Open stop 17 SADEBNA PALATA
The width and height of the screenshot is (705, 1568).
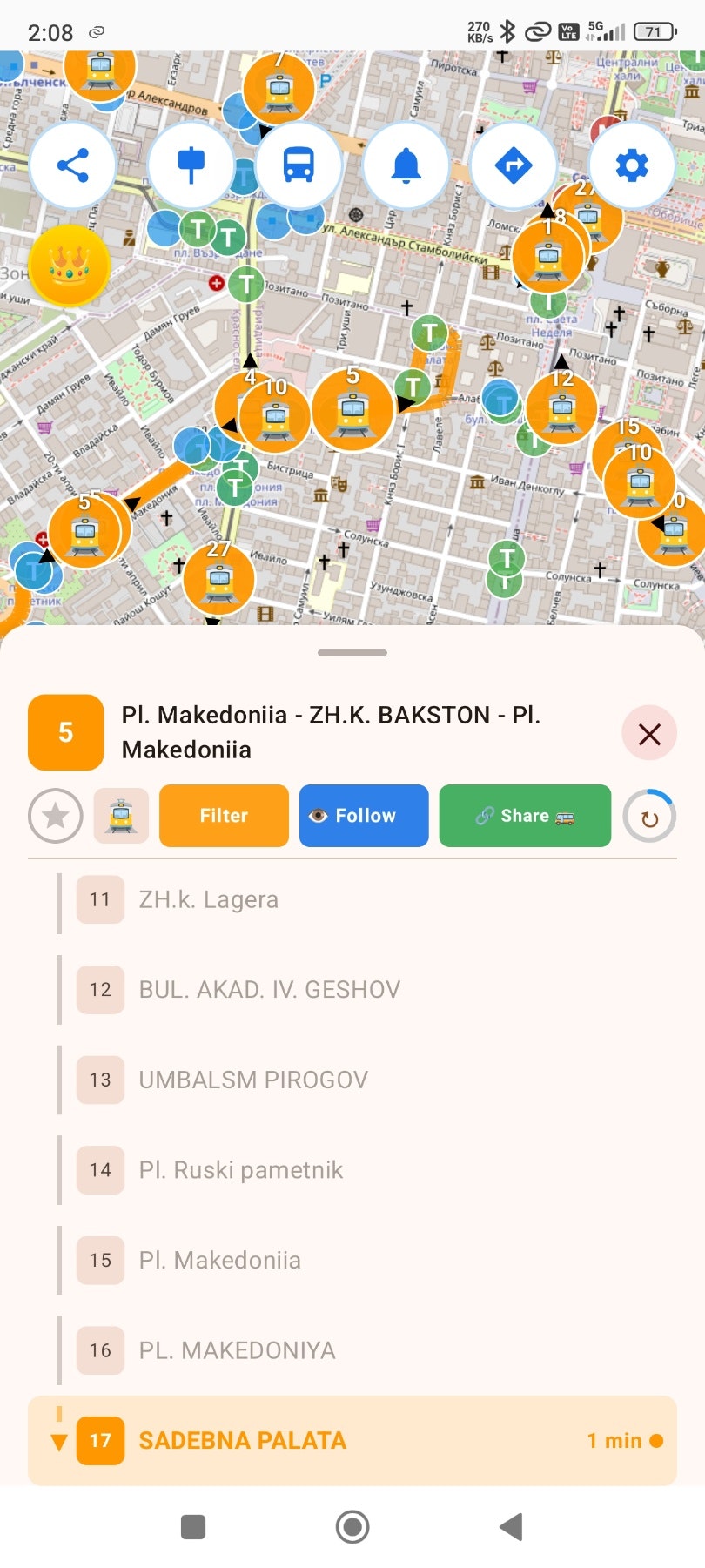(242, 1441)
